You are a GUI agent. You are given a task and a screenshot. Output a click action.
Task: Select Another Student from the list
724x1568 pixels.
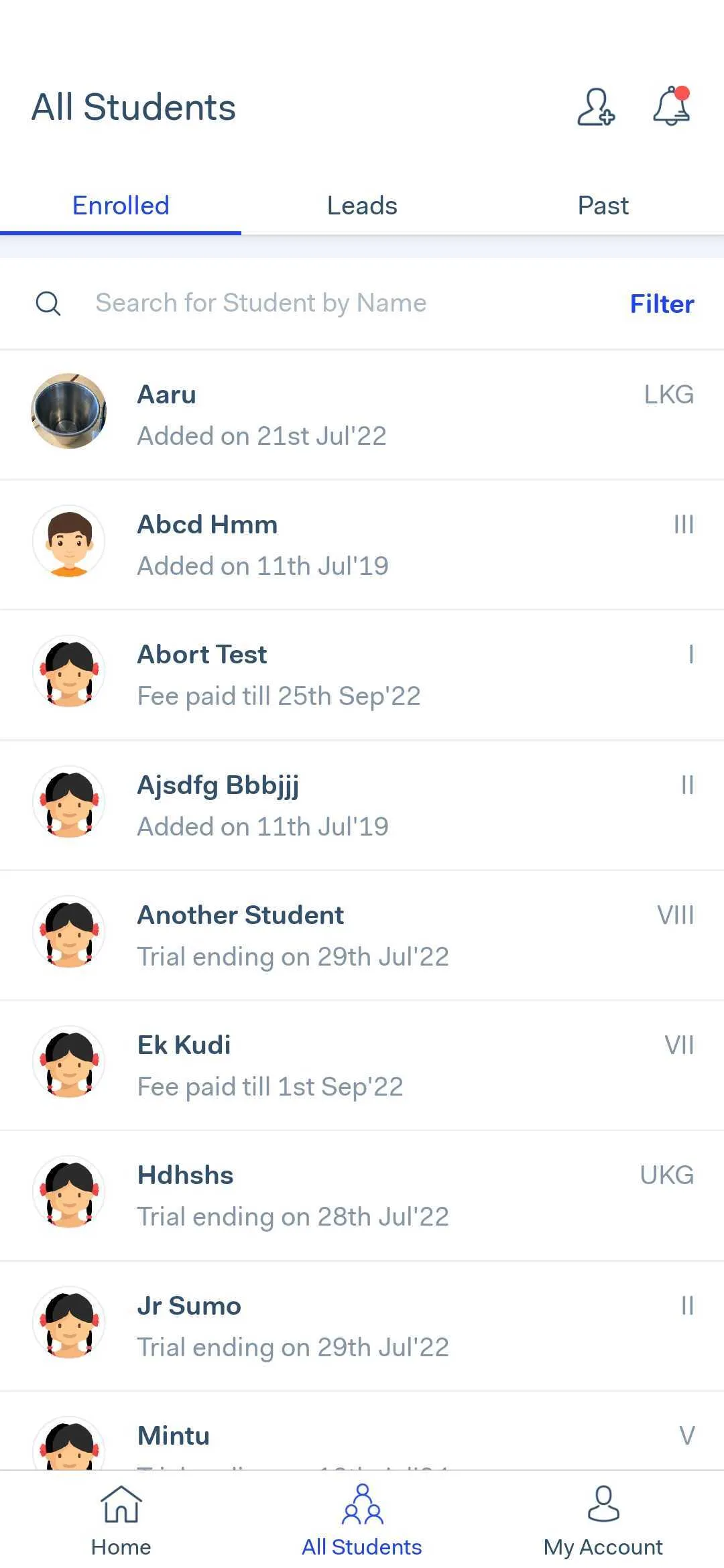(x=362, y=934)
